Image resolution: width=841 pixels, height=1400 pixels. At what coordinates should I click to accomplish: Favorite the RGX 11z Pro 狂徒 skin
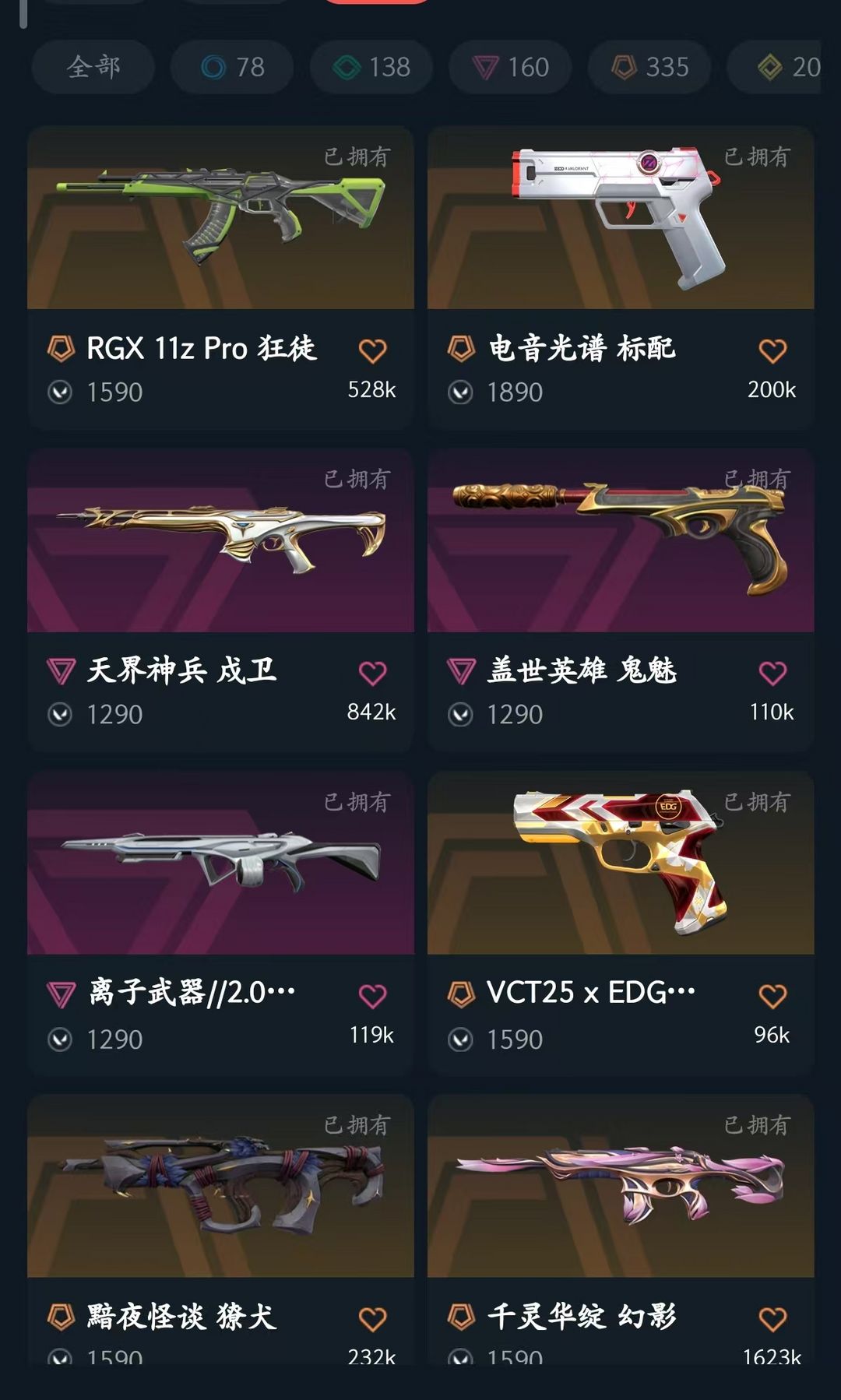(x=372, y=351)
